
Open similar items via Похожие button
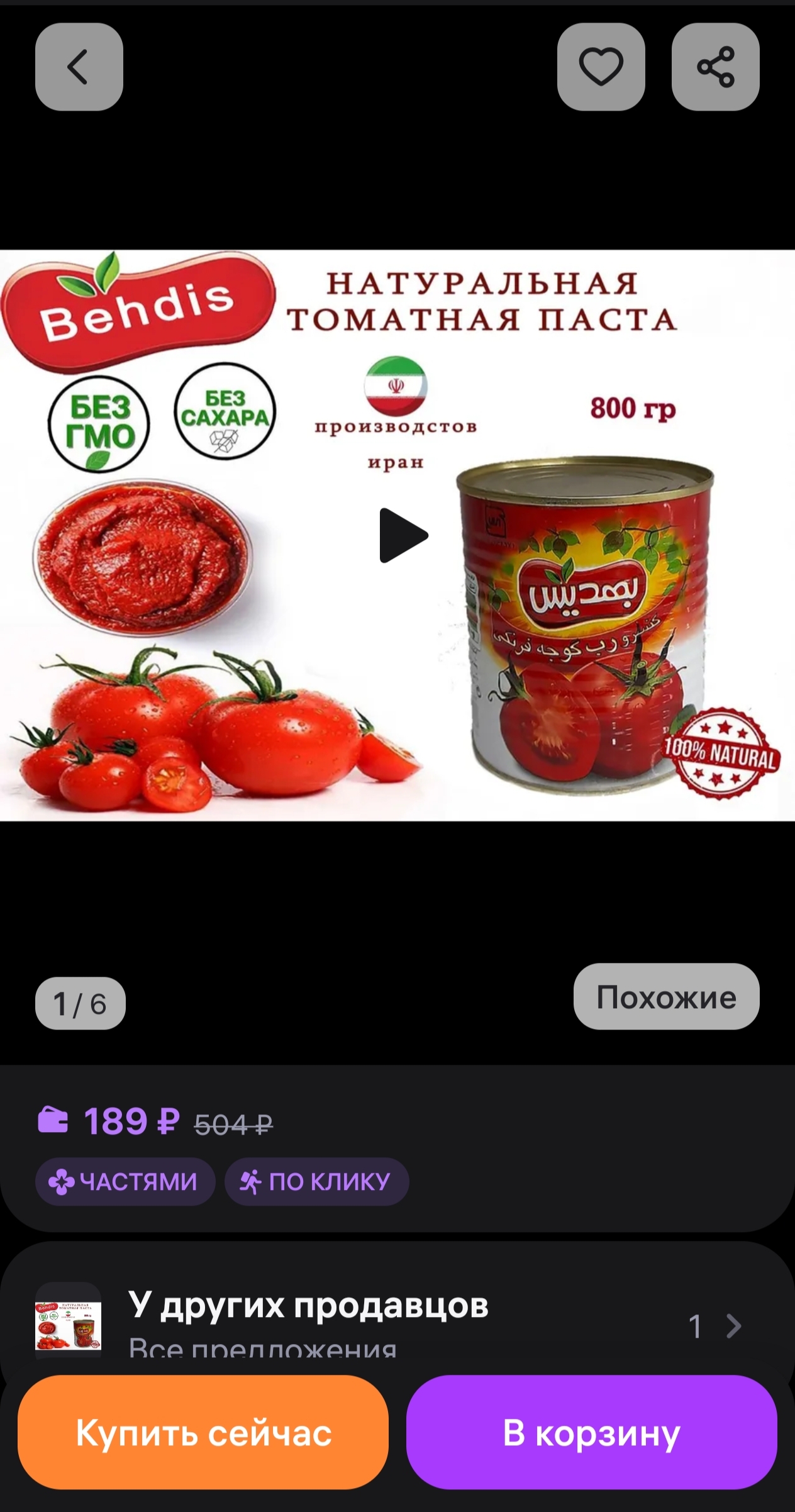point(666,997)
